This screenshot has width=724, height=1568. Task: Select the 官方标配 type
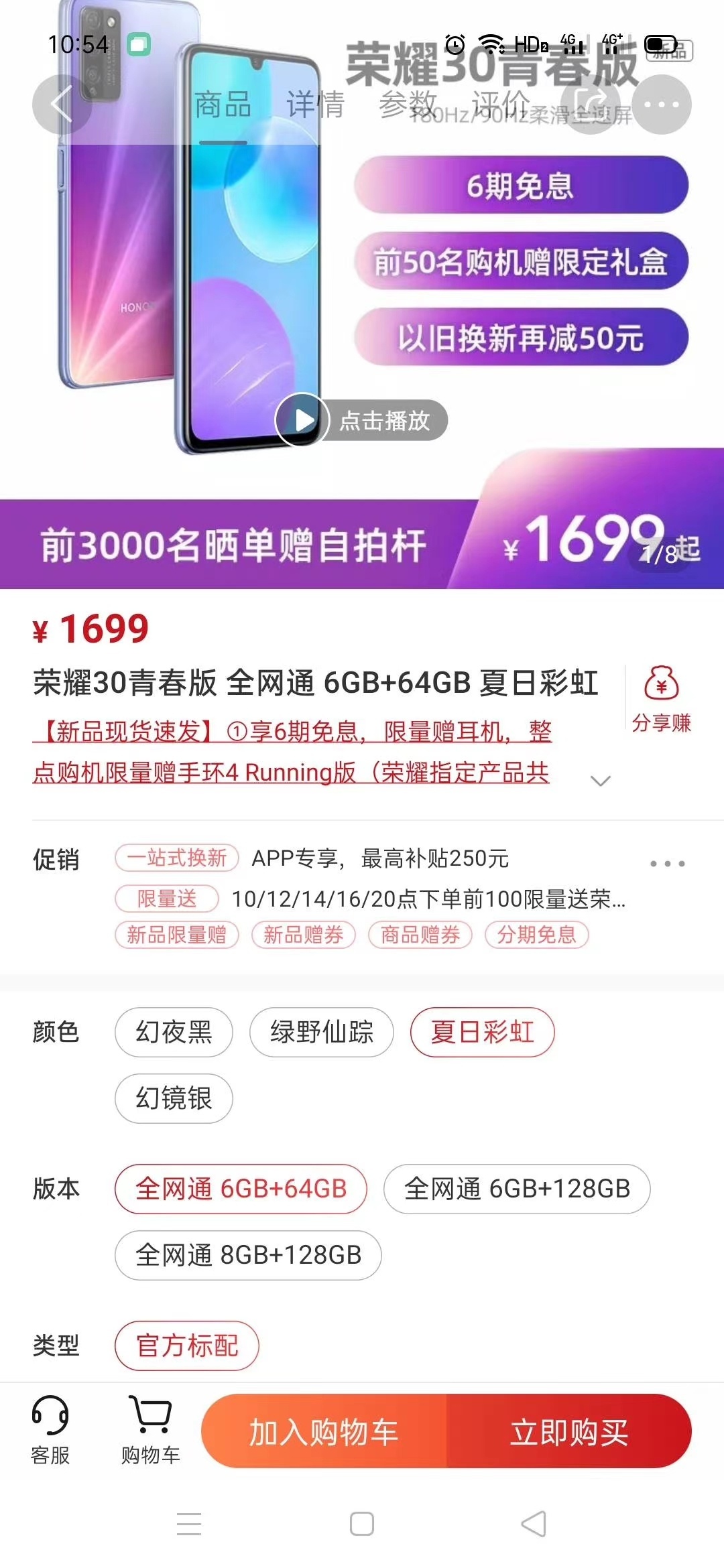(187, 1346)
